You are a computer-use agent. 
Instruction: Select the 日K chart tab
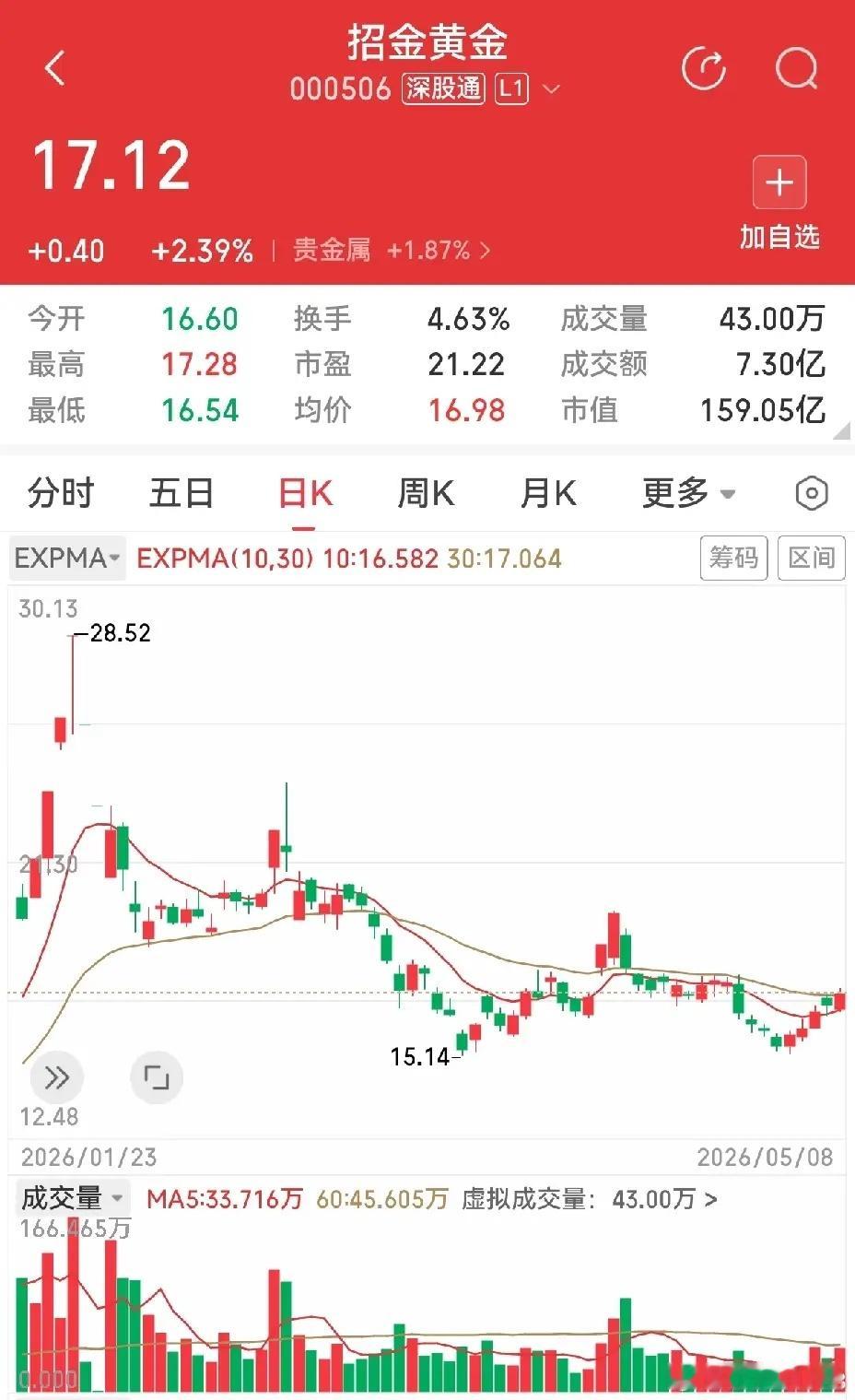coord(305,493)
